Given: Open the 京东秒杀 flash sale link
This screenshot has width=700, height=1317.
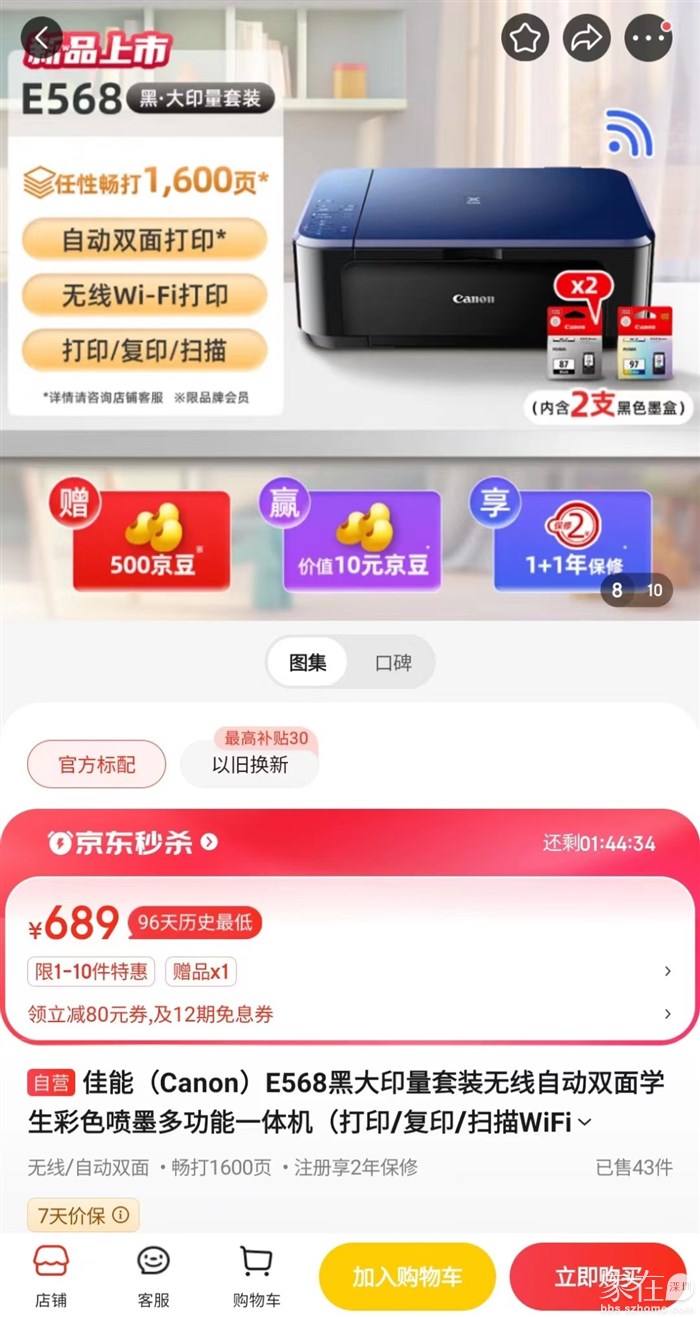Looking at the screenshot, I should [x=131, y=842].
